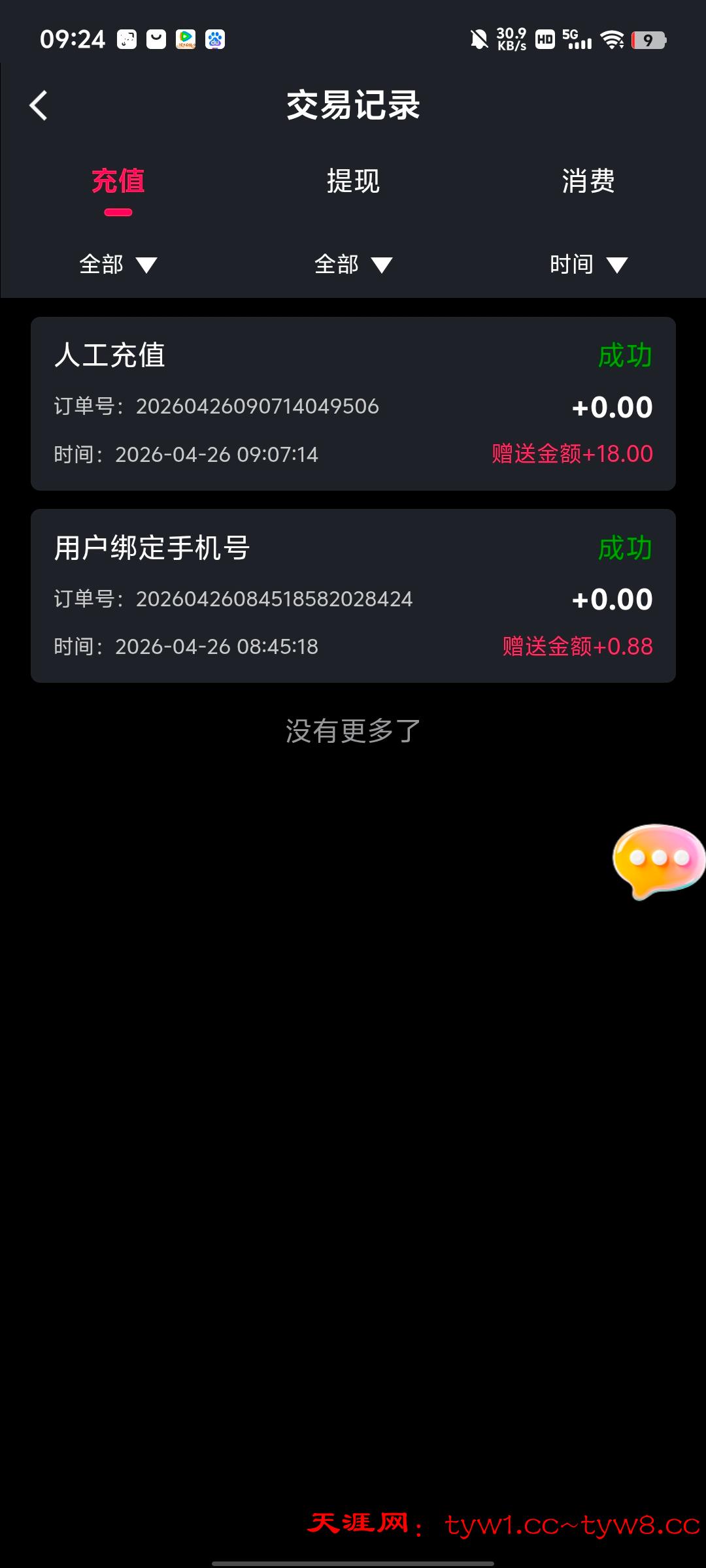Expand the 时间 filter dropdown
The width and height of the screenshot is (706, 1568).
click(588, 265)
